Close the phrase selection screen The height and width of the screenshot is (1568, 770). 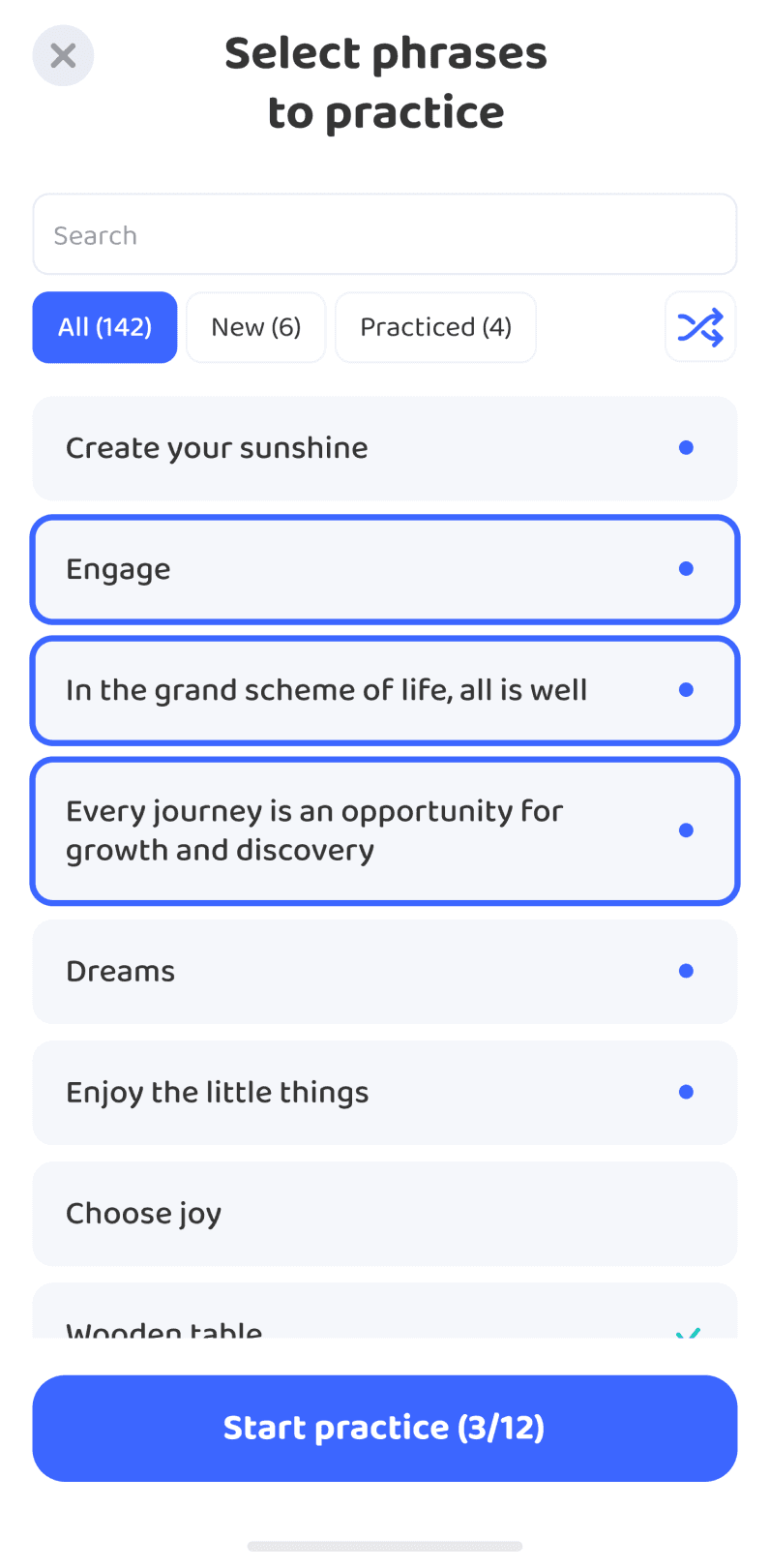click(x=63, y=55)
